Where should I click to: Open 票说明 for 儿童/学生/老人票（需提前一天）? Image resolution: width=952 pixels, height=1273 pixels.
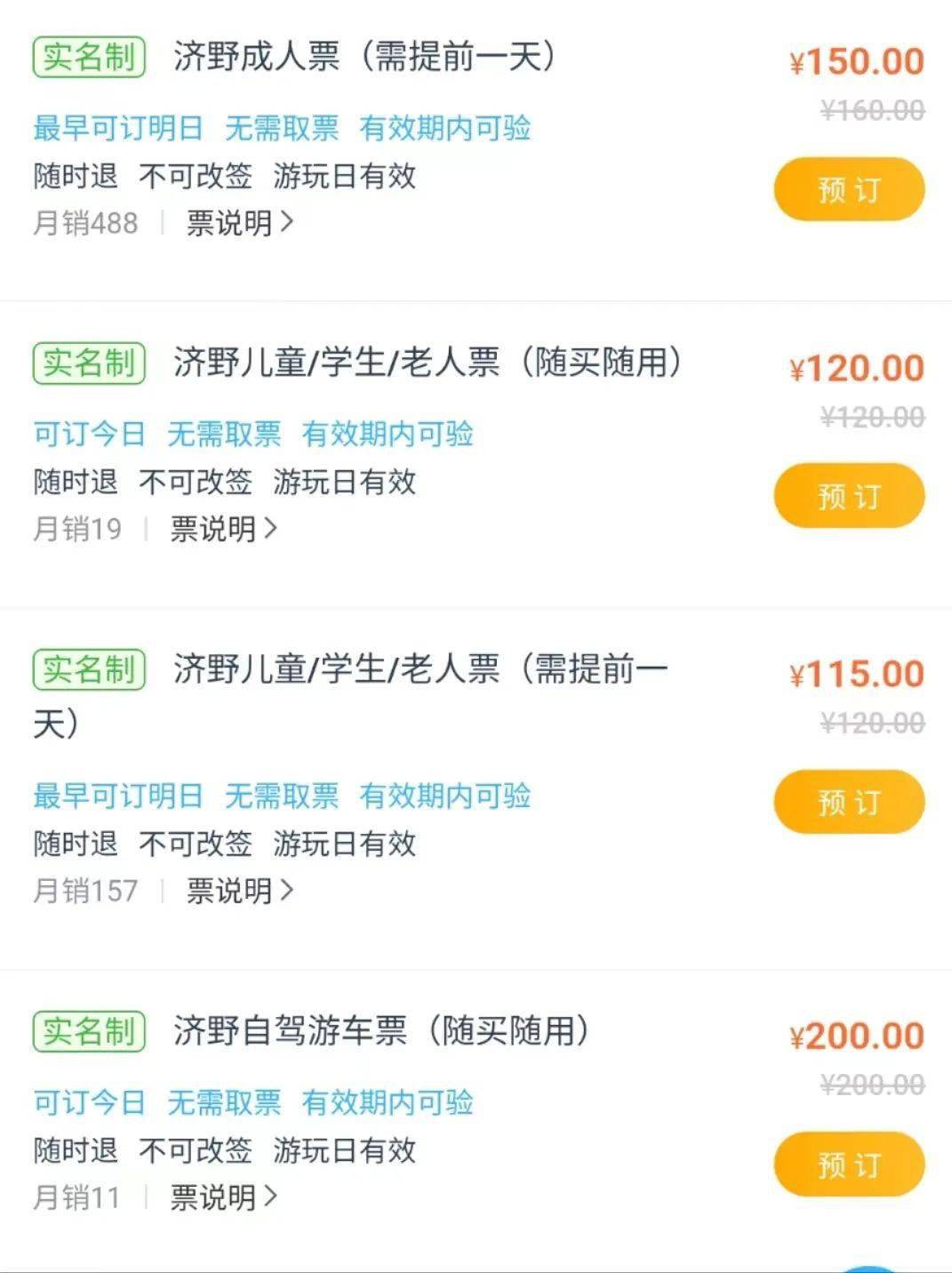tap(238, 890)
